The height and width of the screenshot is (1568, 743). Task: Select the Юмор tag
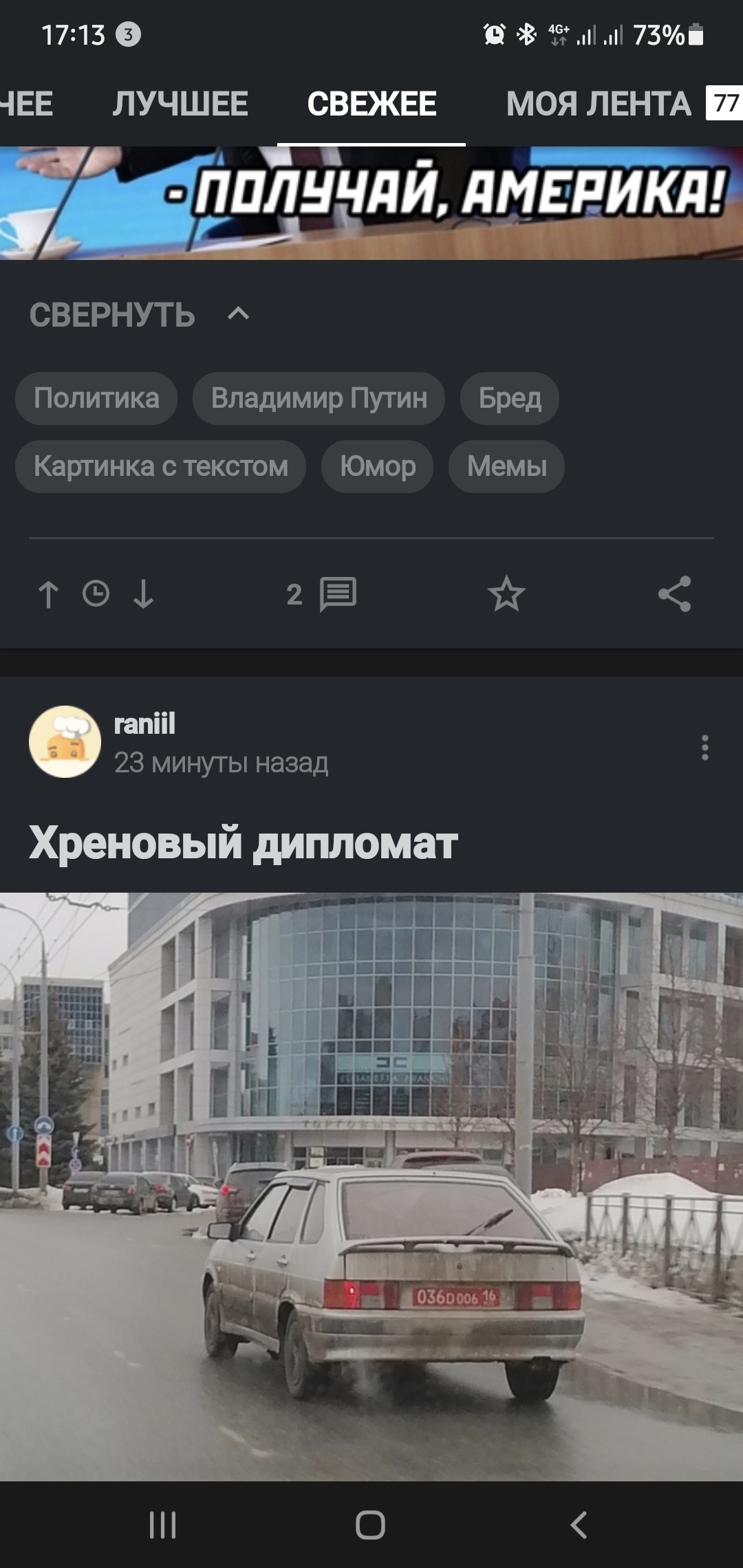click(x=378, y=466)
